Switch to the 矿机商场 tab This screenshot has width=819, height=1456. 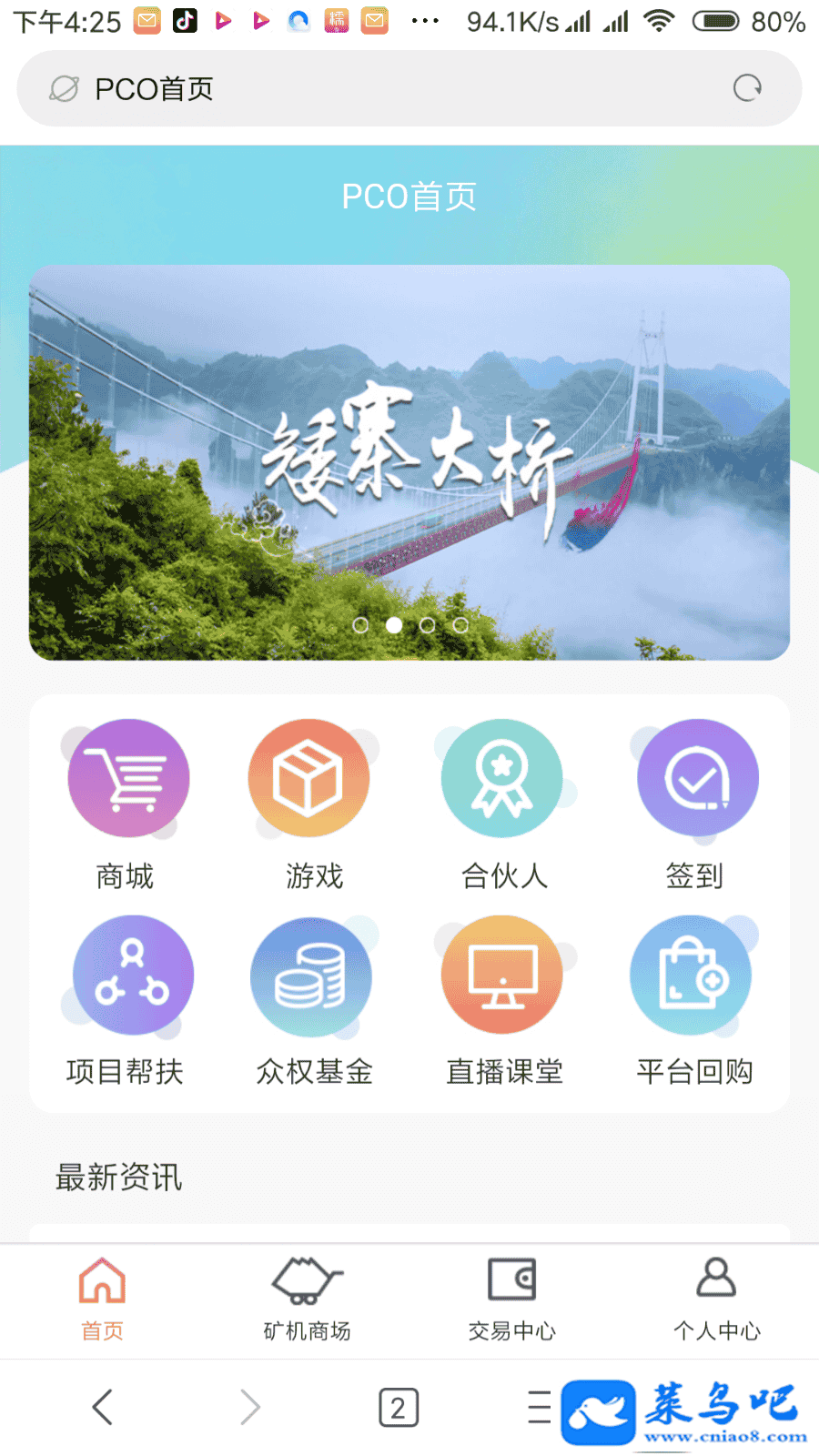[307, 1299]
